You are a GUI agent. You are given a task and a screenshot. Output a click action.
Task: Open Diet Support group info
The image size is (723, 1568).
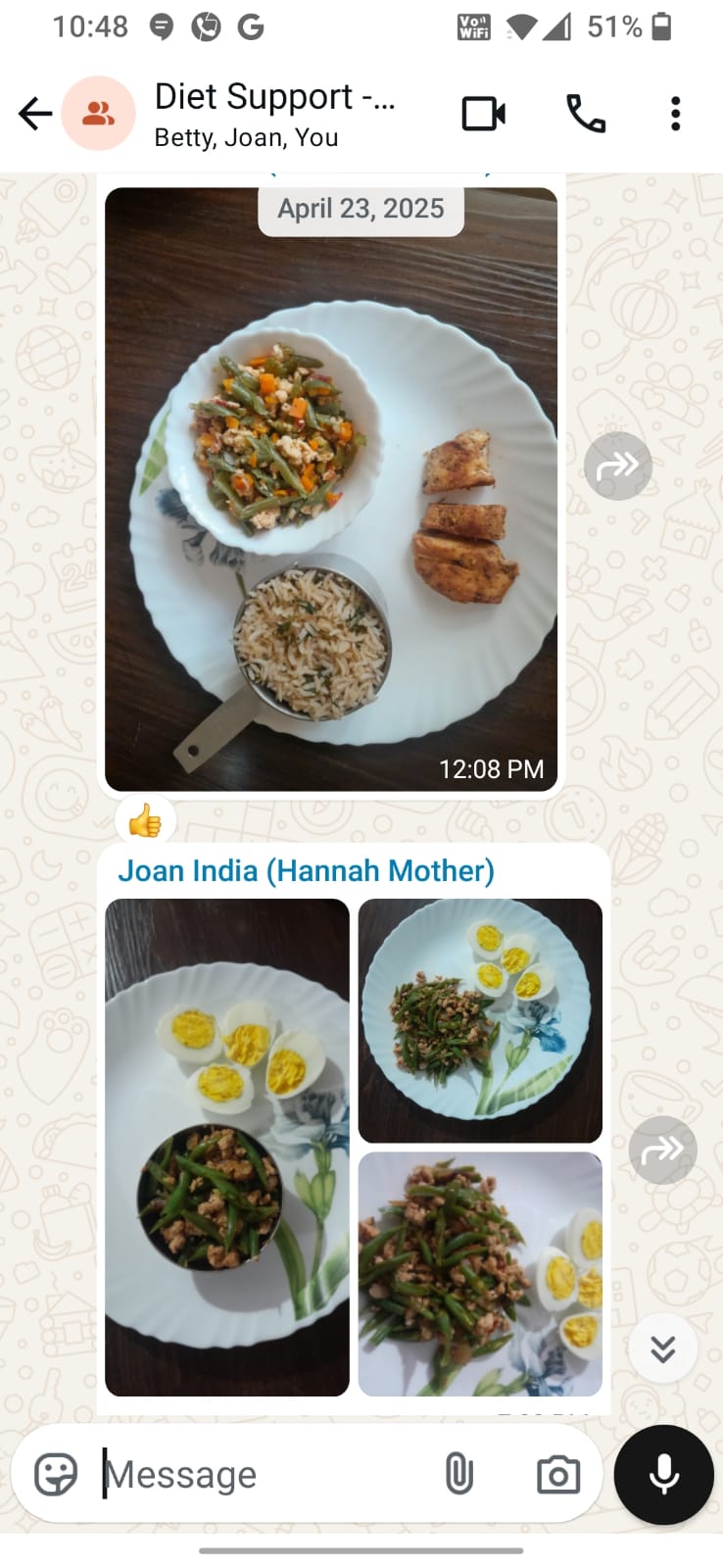tap(274, 114)
